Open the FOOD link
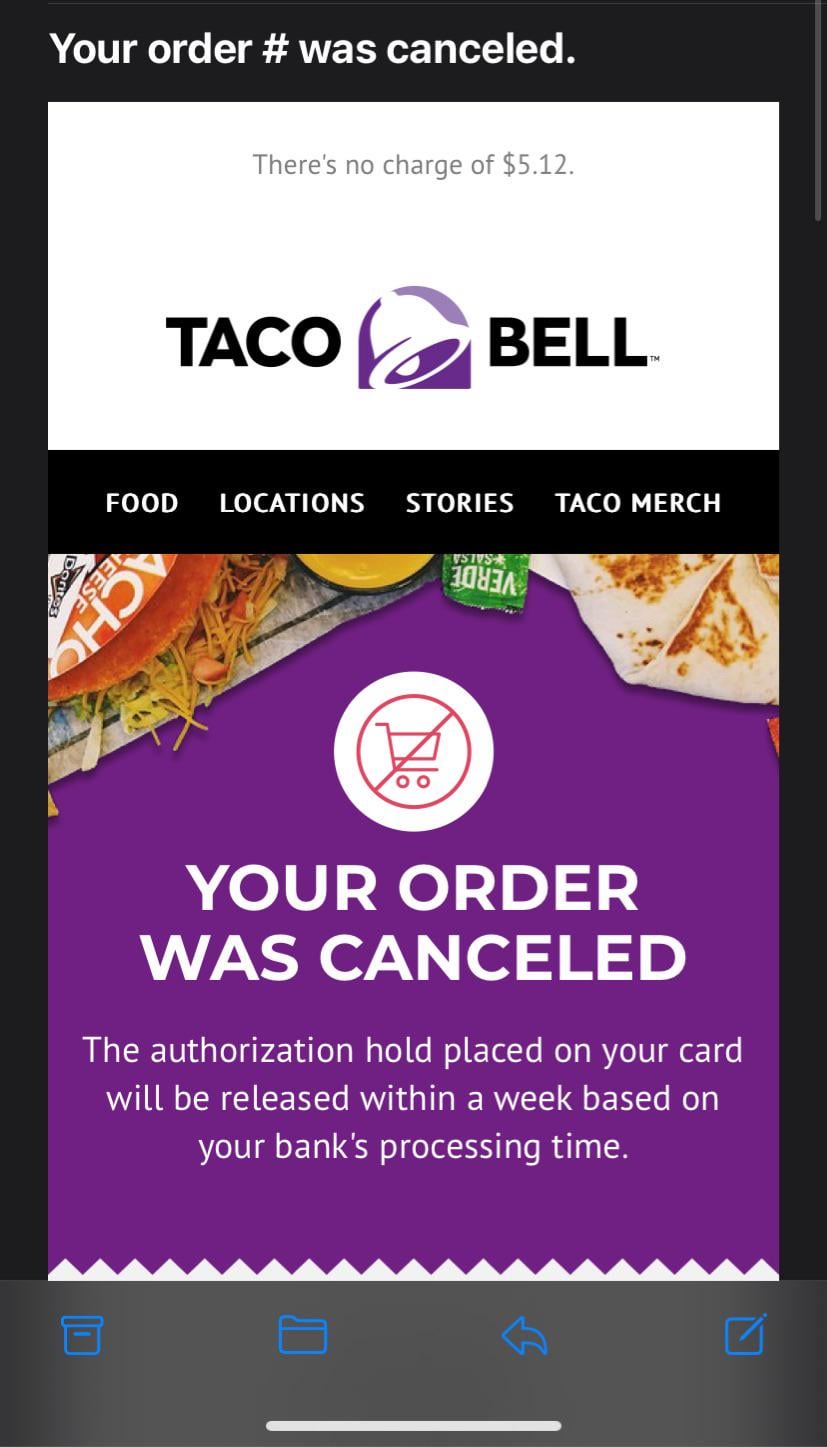The height and width of the screenshot is (1447, 827). (142, 503)
